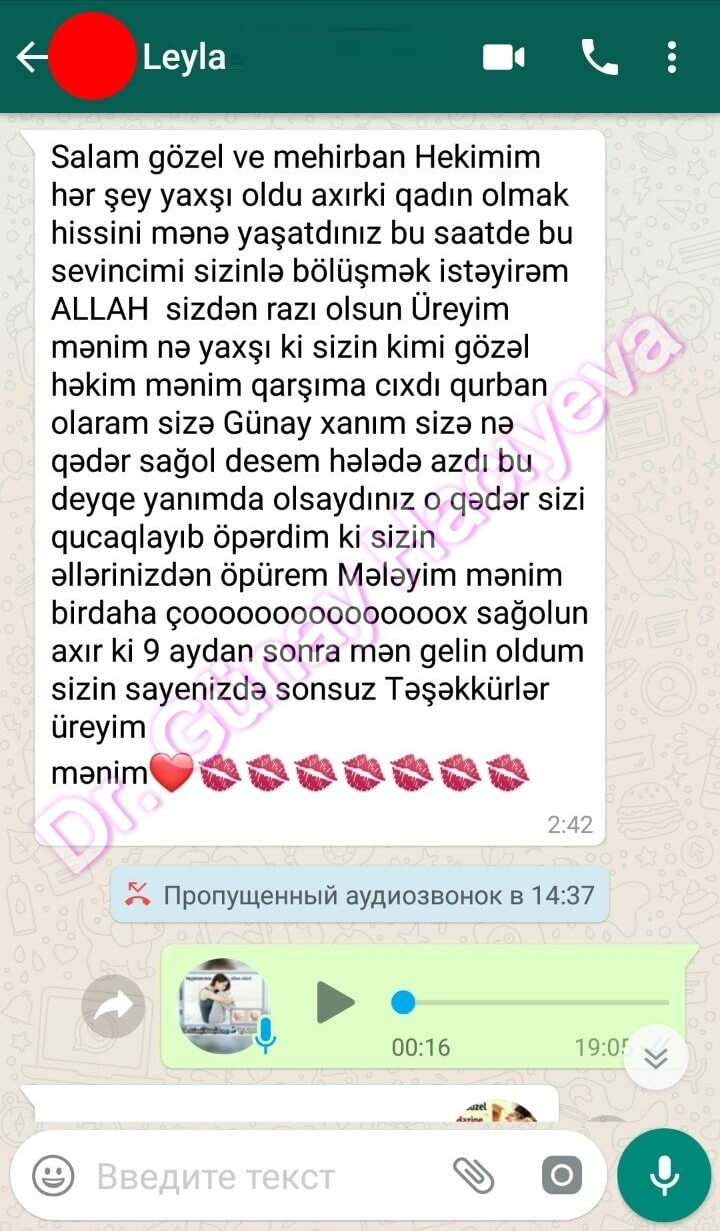This screenshot has width=720, height=1231.
Task: Open the chat overflow menu
Action: [672, 58]
